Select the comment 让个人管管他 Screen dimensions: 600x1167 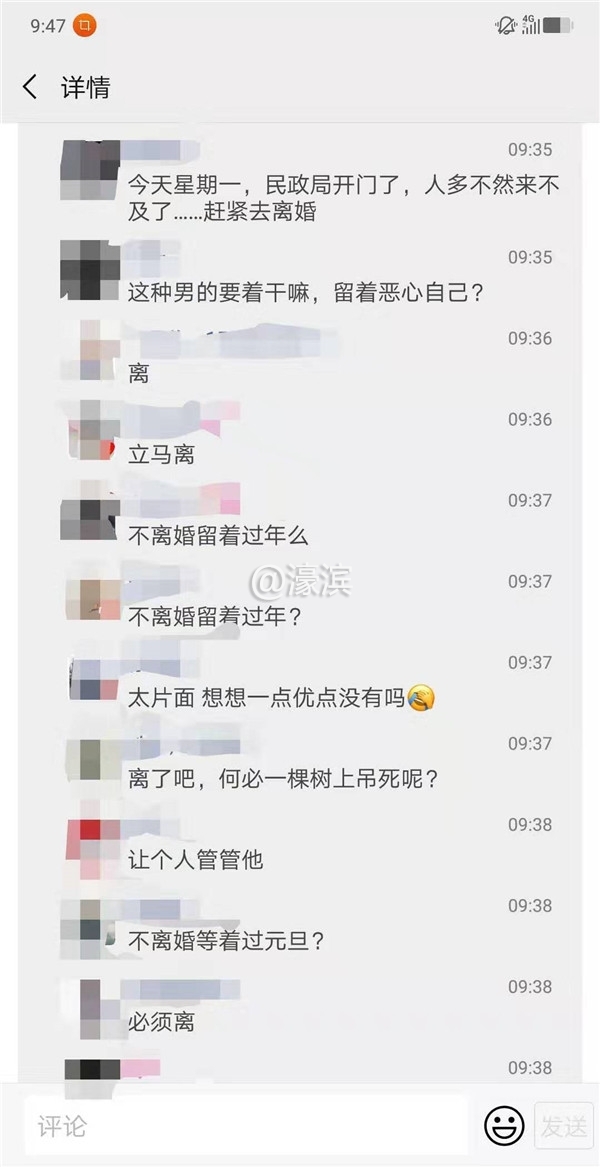196,860
